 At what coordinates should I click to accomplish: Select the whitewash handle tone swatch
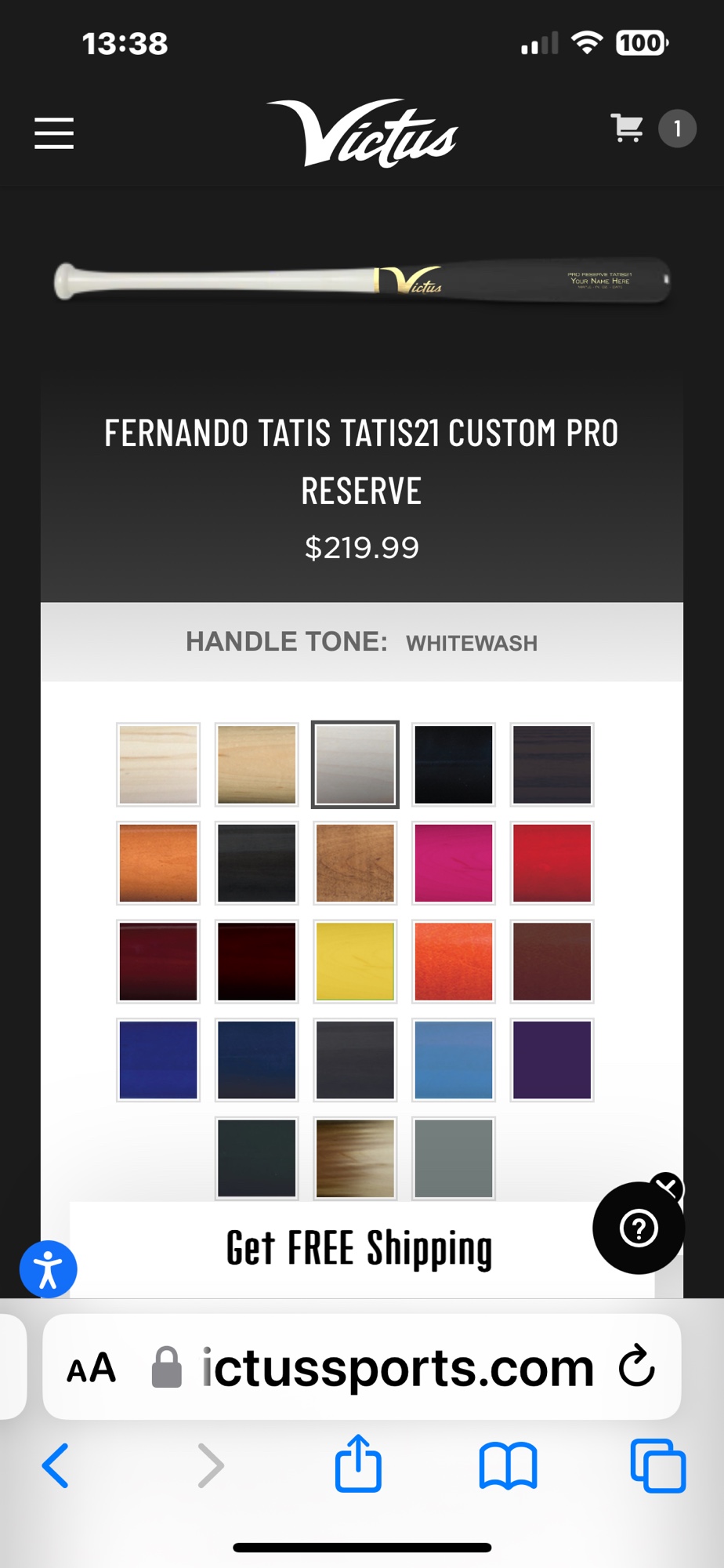coord(355,764)
